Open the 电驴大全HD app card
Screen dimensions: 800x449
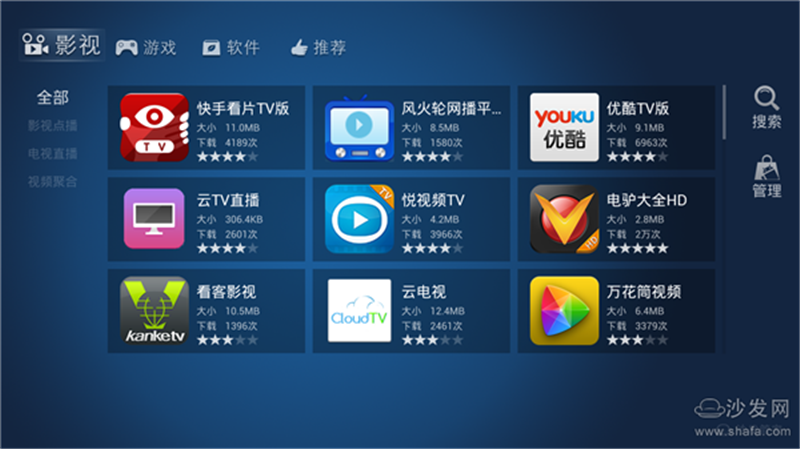(x=615, y=218)
